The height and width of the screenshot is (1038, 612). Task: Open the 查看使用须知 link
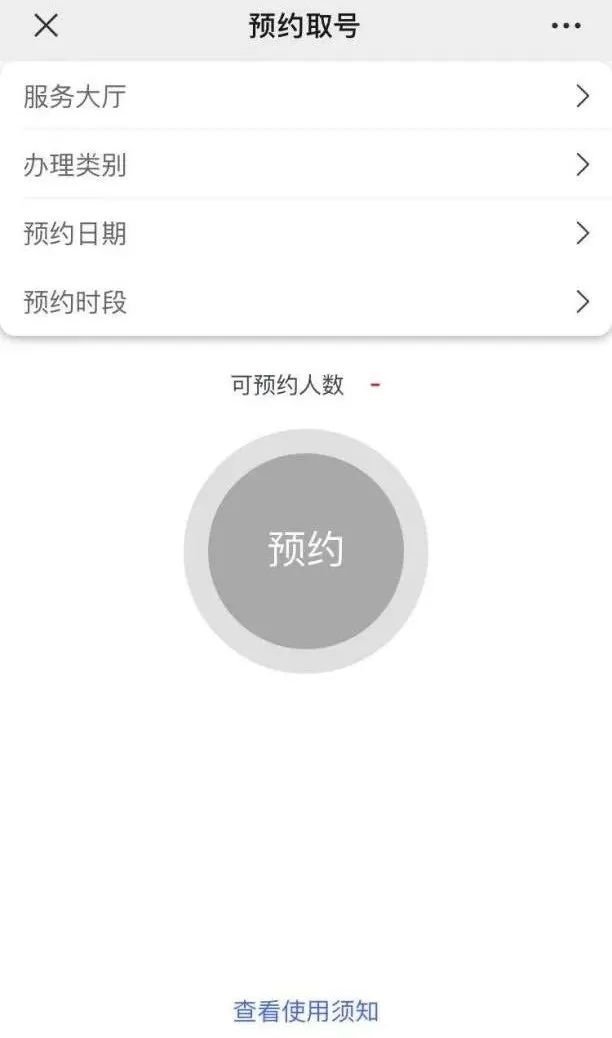pyautogui.click(x=306, y=1011)
